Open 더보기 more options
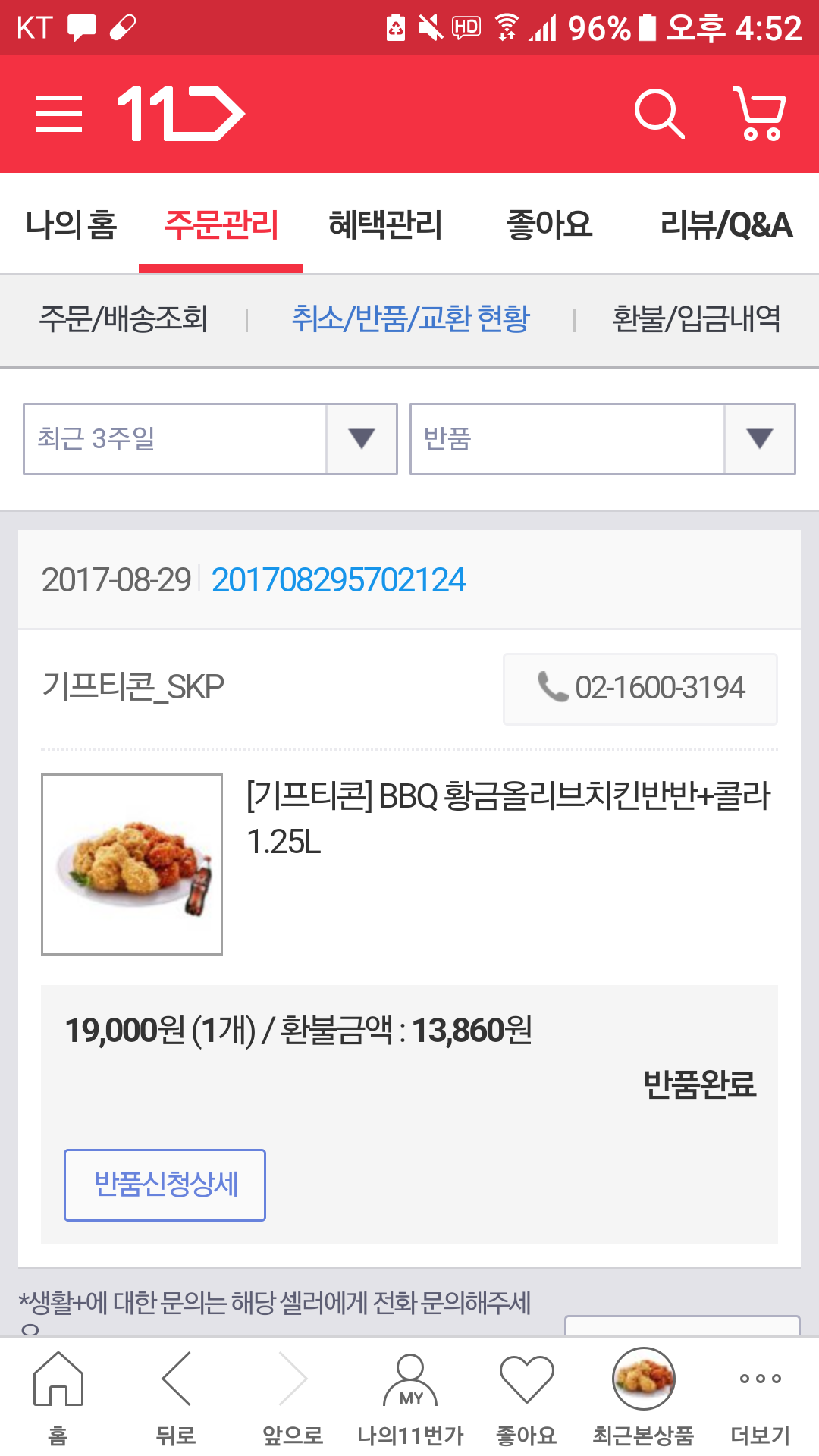Viewport: 819px width, 1456px height. point(760,1397)
